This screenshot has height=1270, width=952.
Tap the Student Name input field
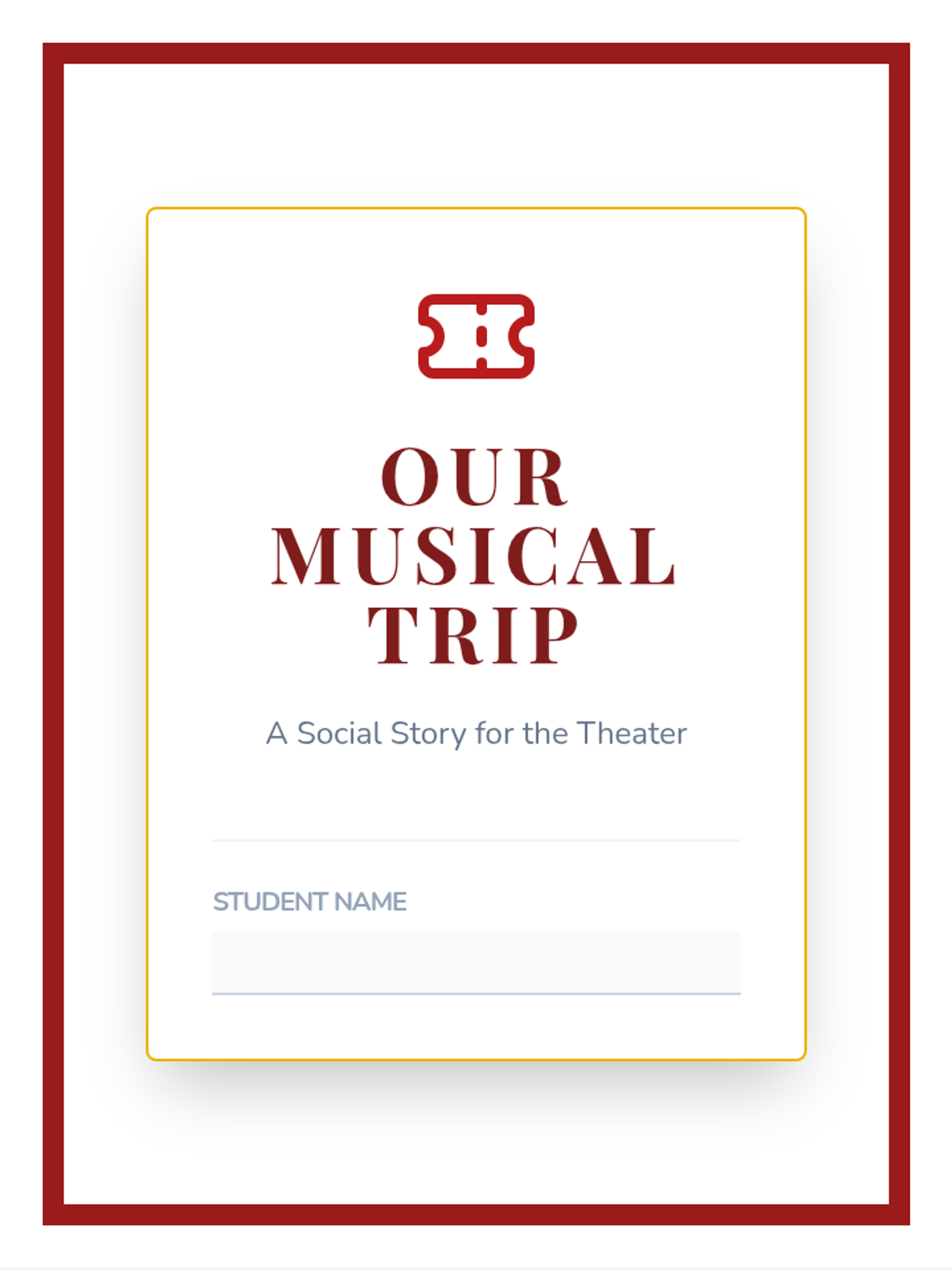(476, 963)
